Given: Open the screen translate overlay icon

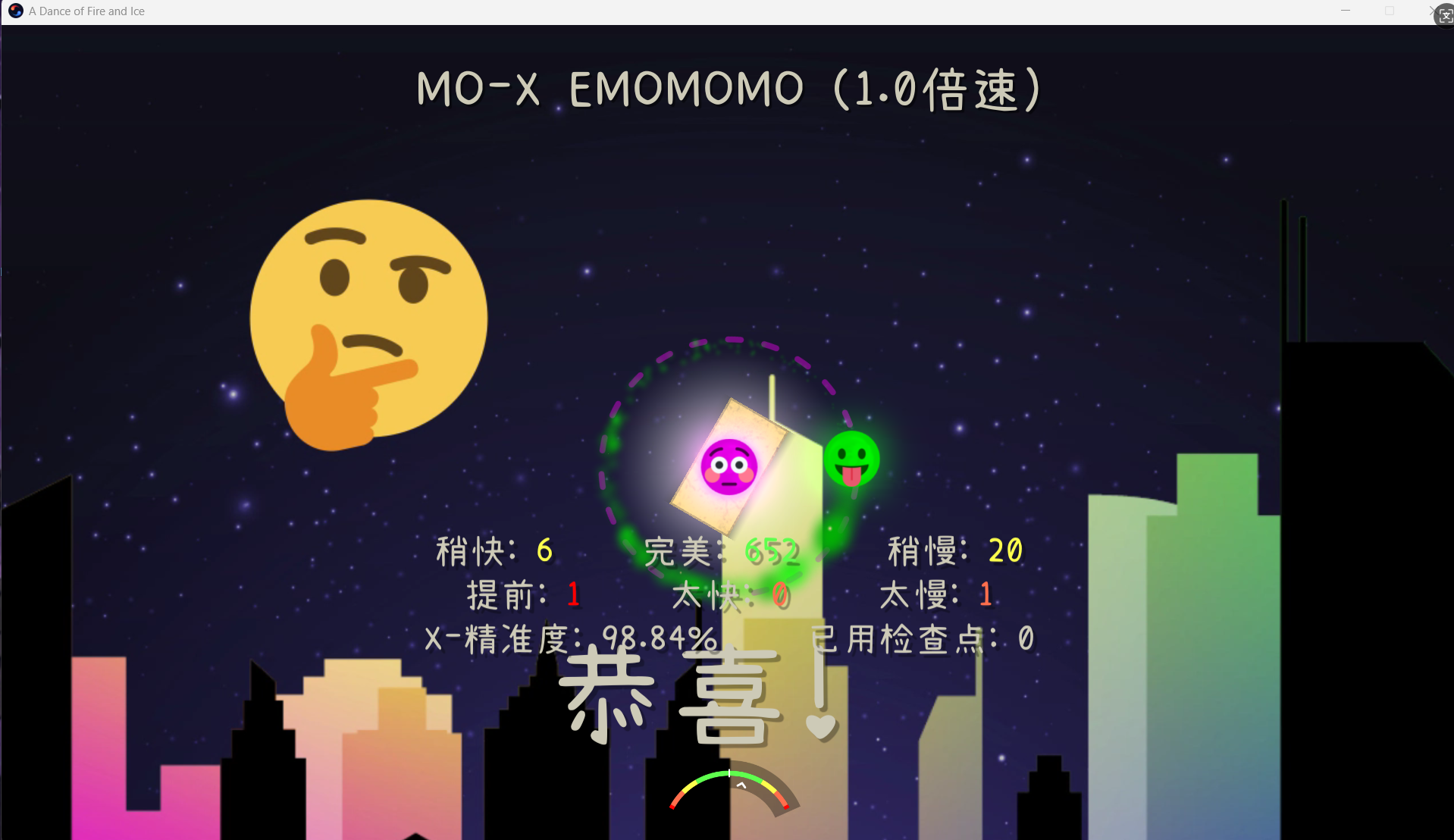Looking at the screenshot, I should click(1445, 16).
